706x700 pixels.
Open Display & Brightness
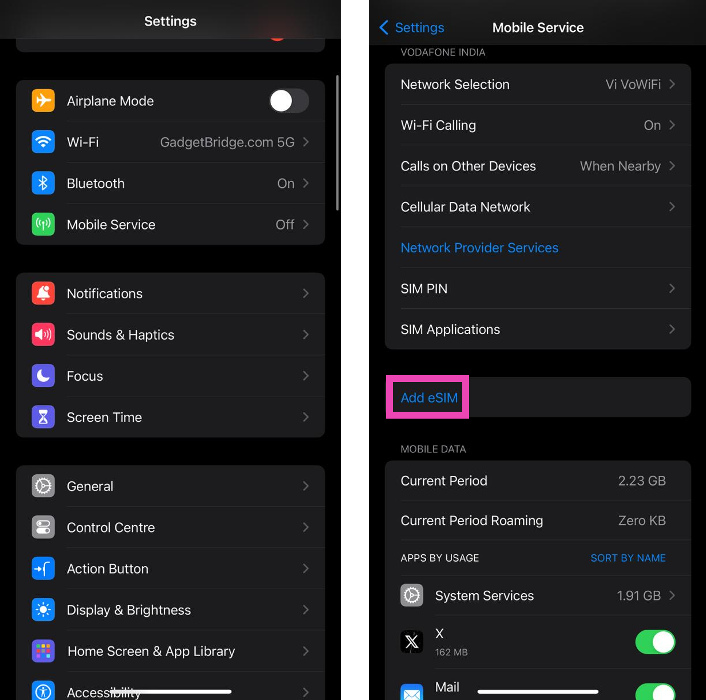coord(170,609)
